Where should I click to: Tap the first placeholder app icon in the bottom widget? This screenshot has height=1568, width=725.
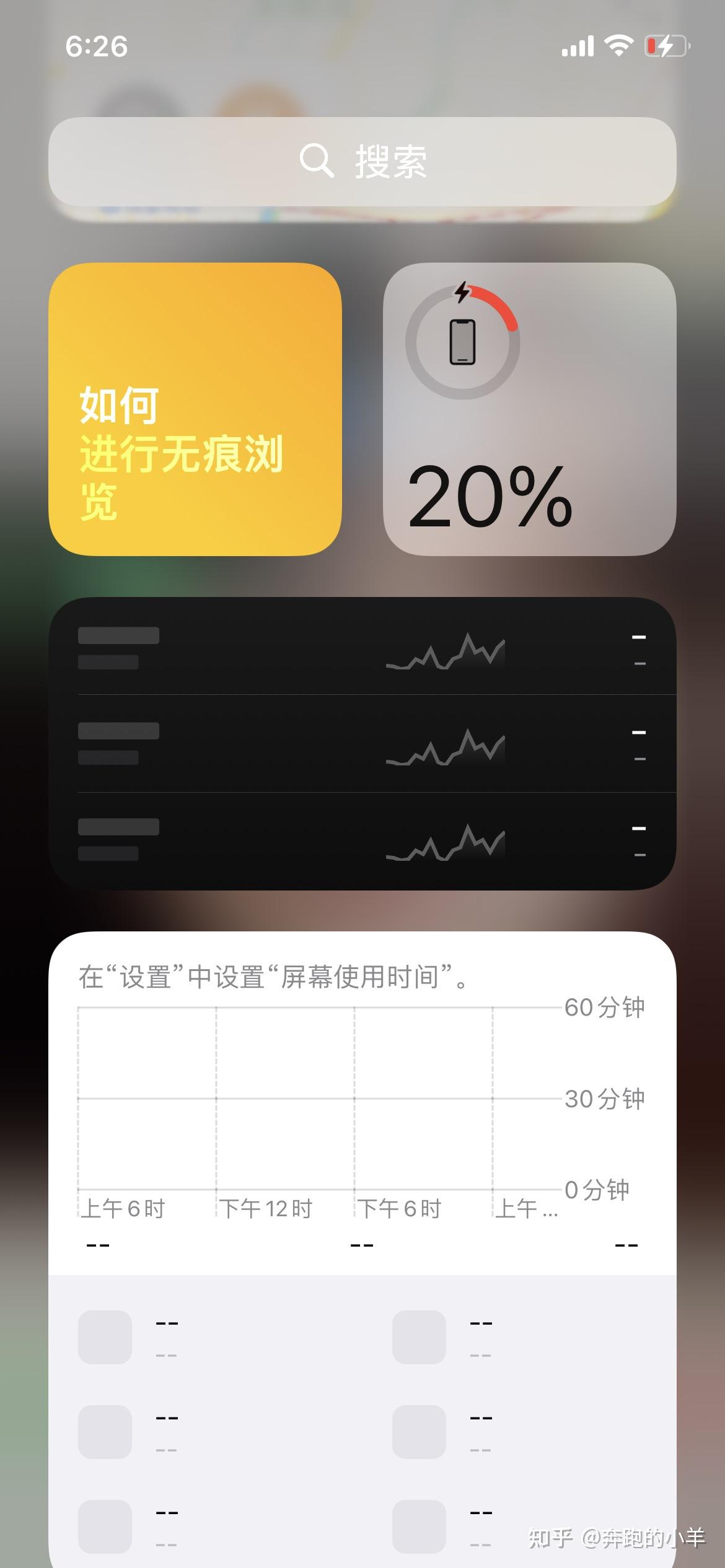pyautogui.click(x=104, y=1338)
